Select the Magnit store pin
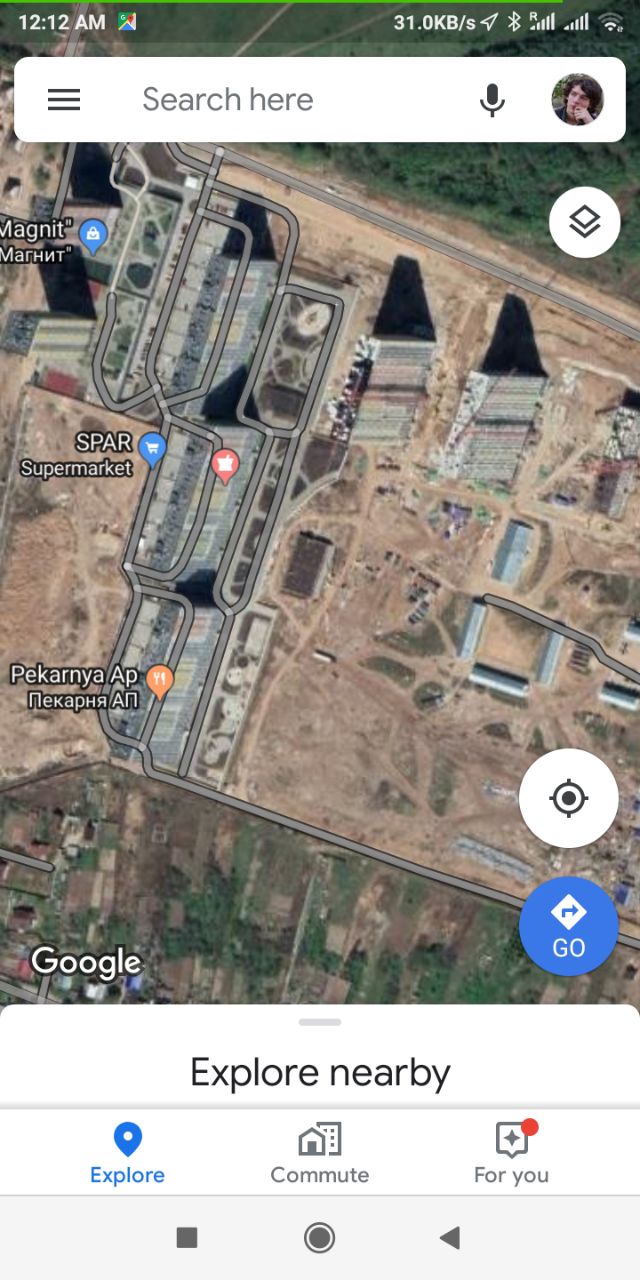Screen dimensions: 640x1280 pos(93,235)
